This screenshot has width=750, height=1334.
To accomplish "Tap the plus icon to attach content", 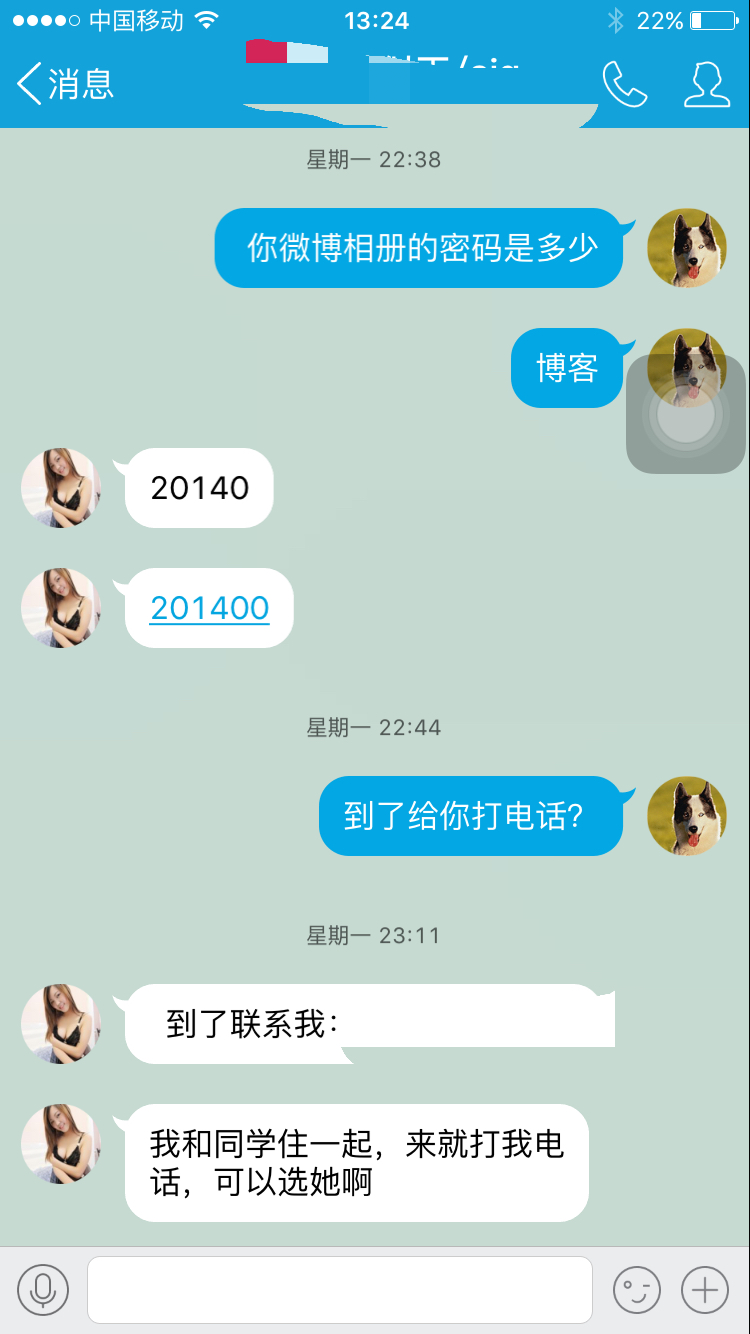I will 706,1289.
